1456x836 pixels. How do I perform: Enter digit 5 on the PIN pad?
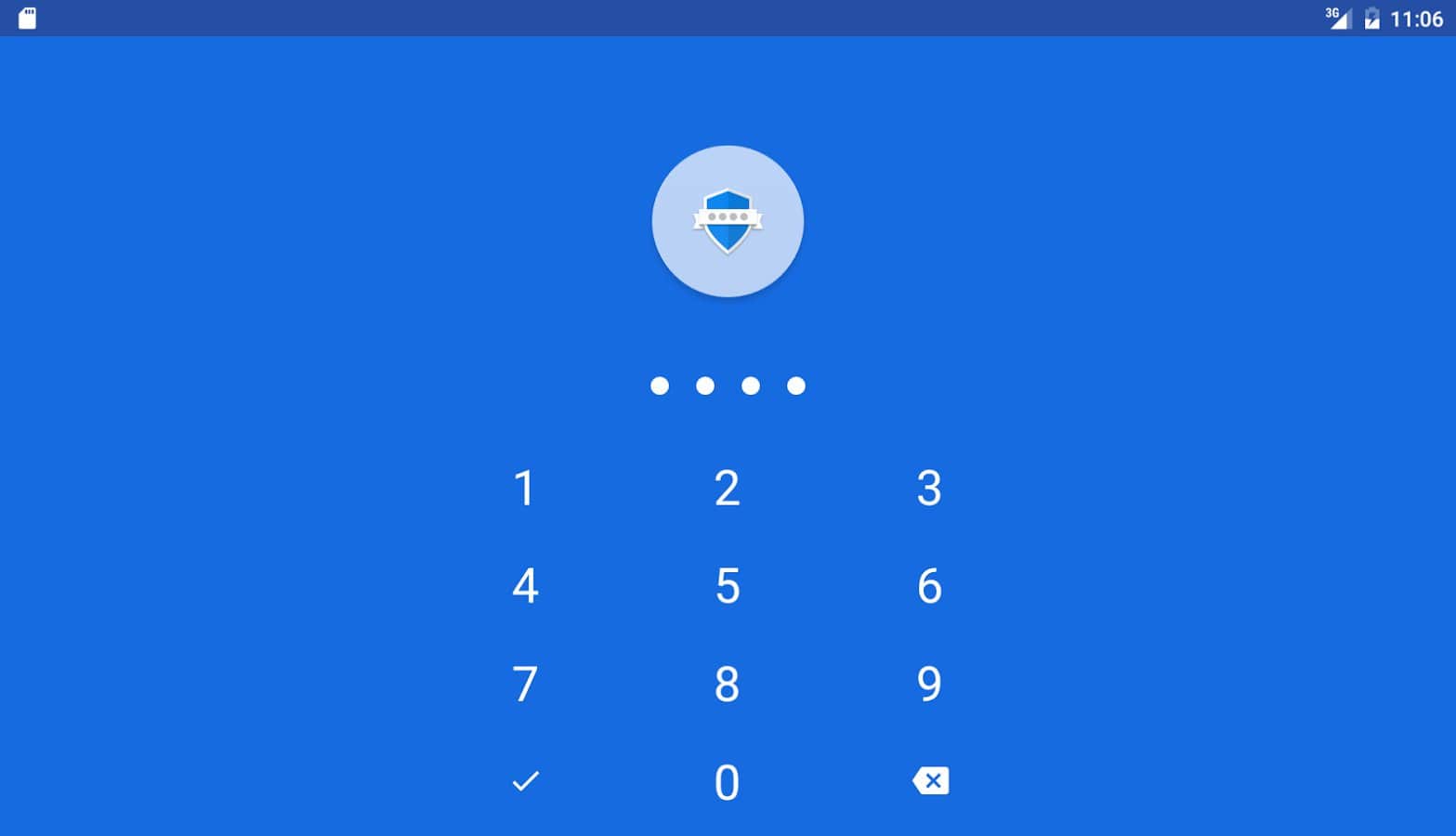pyautogui.click(x=727, y=586)
